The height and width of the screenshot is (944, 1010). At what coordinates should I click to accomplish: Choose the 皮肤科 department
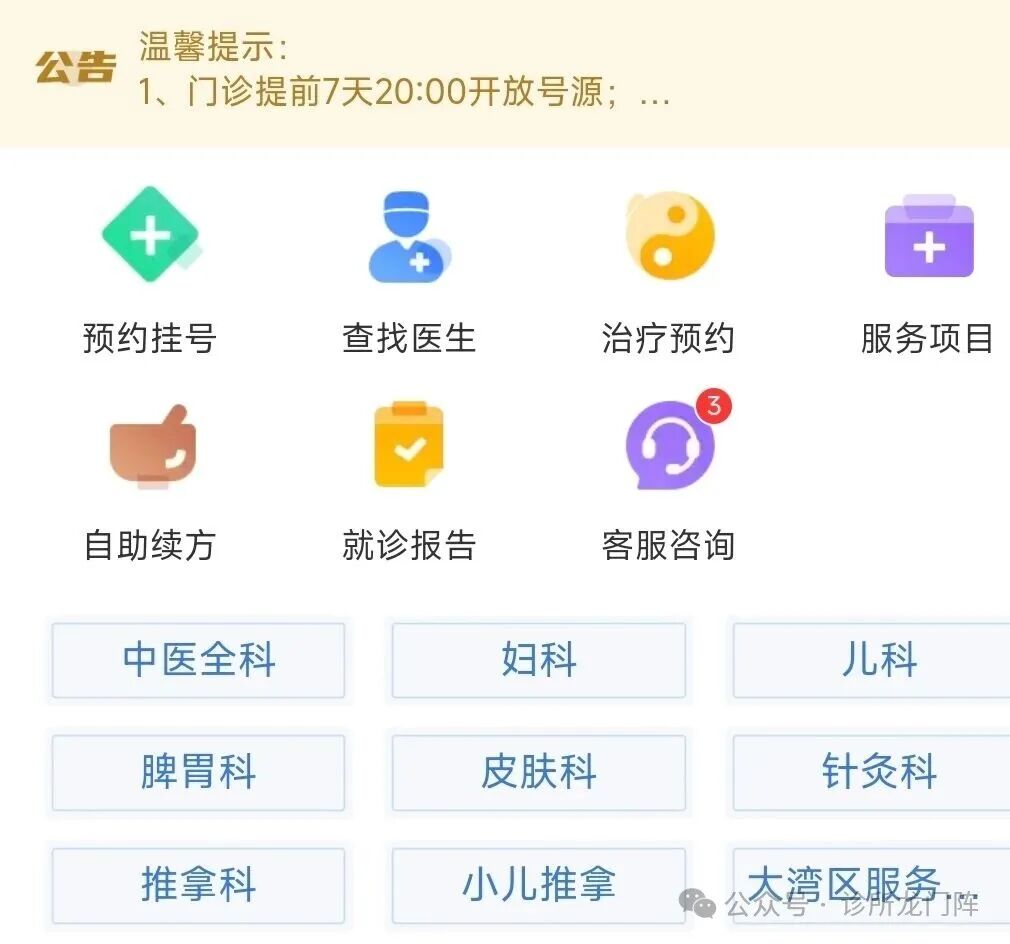[x=539, y=772]
